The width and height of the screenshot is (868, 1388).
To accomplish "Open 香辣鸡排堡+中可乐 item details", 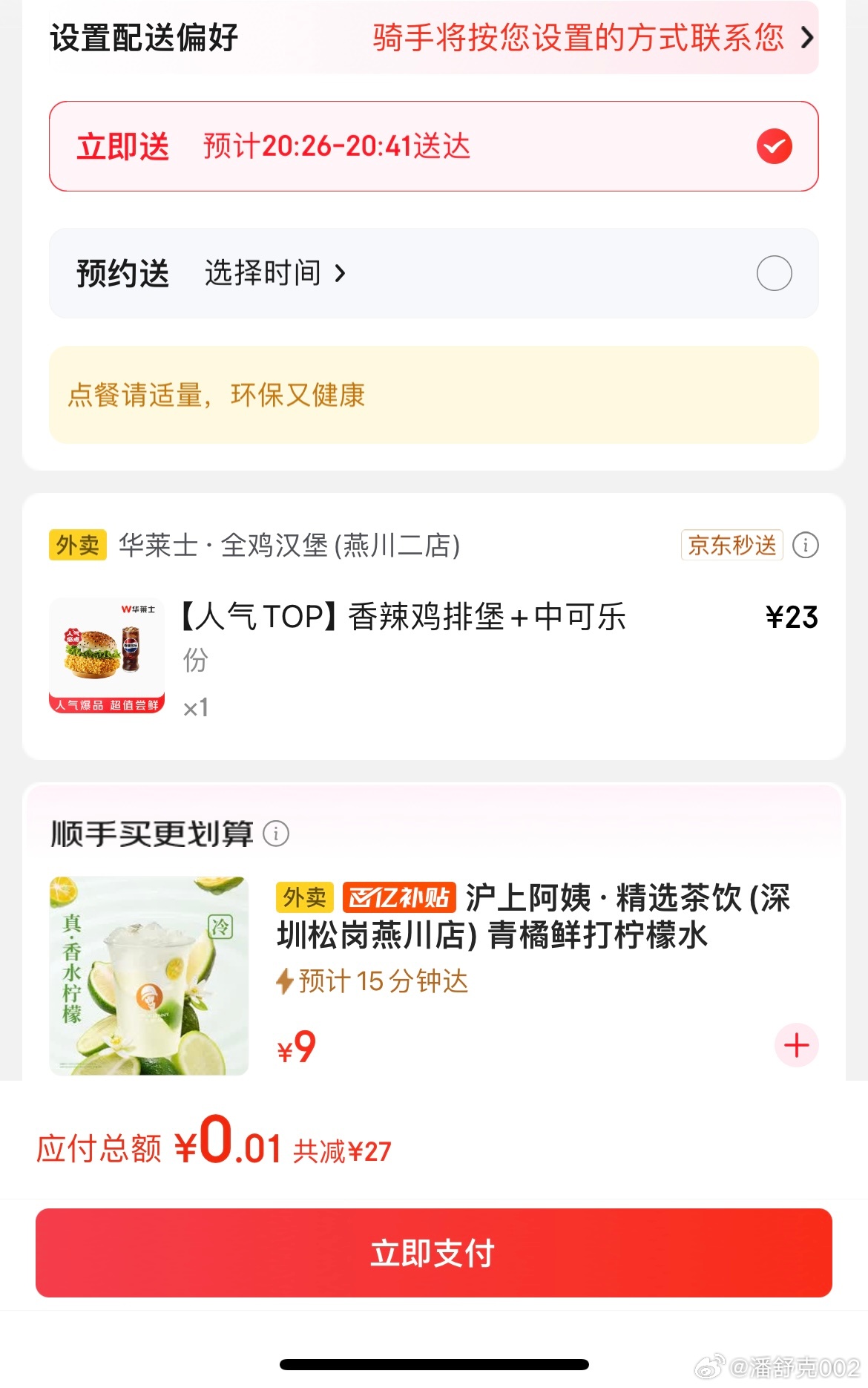I will (x=404, y=618).
